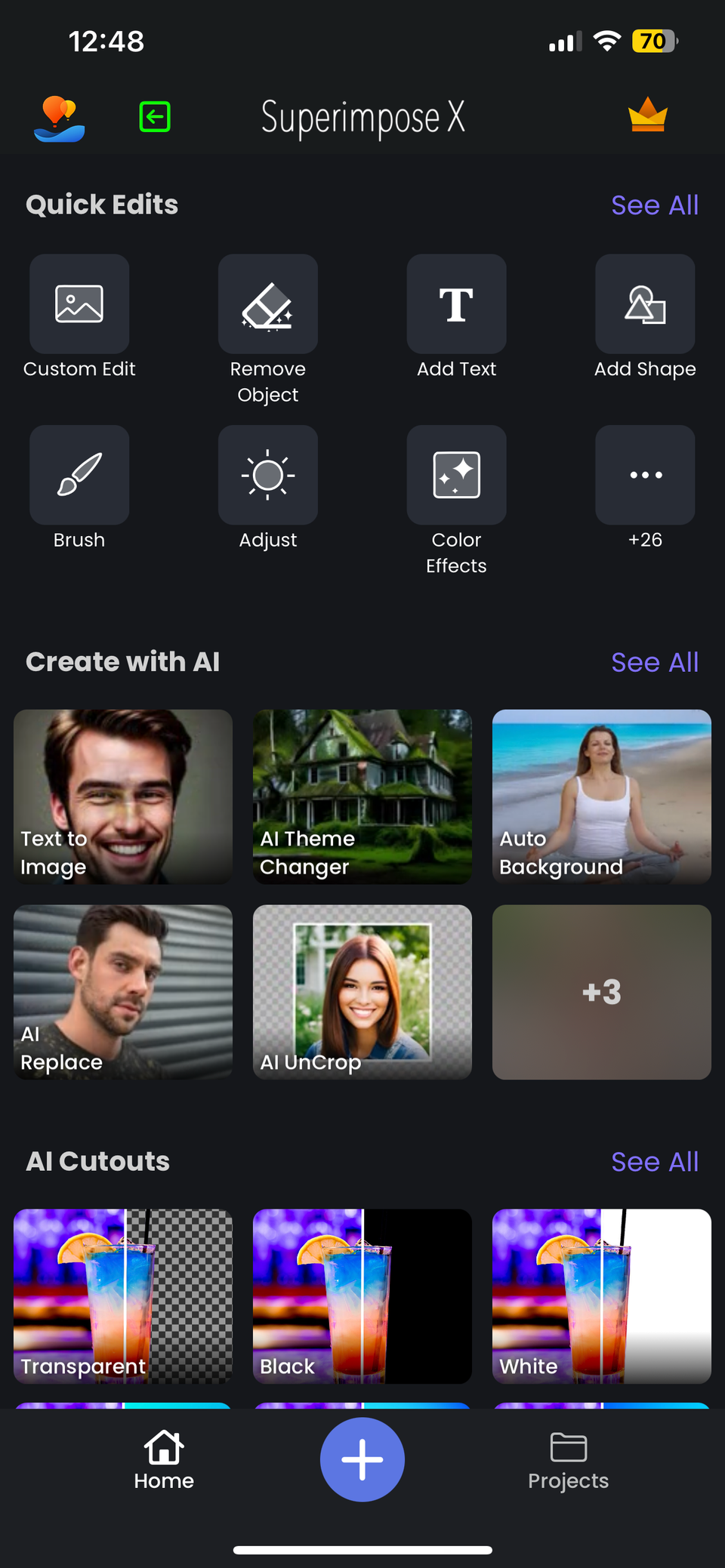
Task: Tap the green import arrow icon
Action: (155, 117)
